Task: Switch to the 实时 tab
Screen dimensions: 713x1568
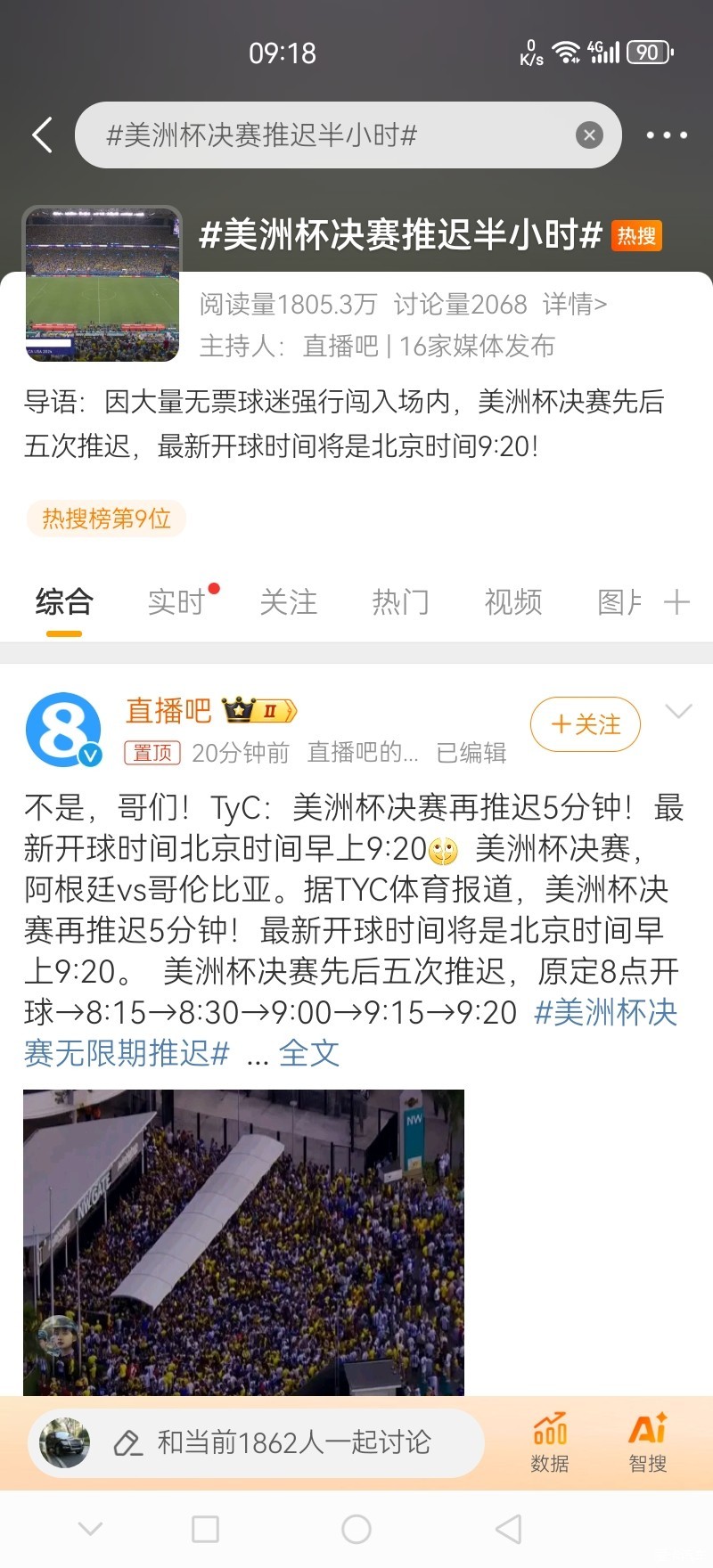Action: (176, 602)
